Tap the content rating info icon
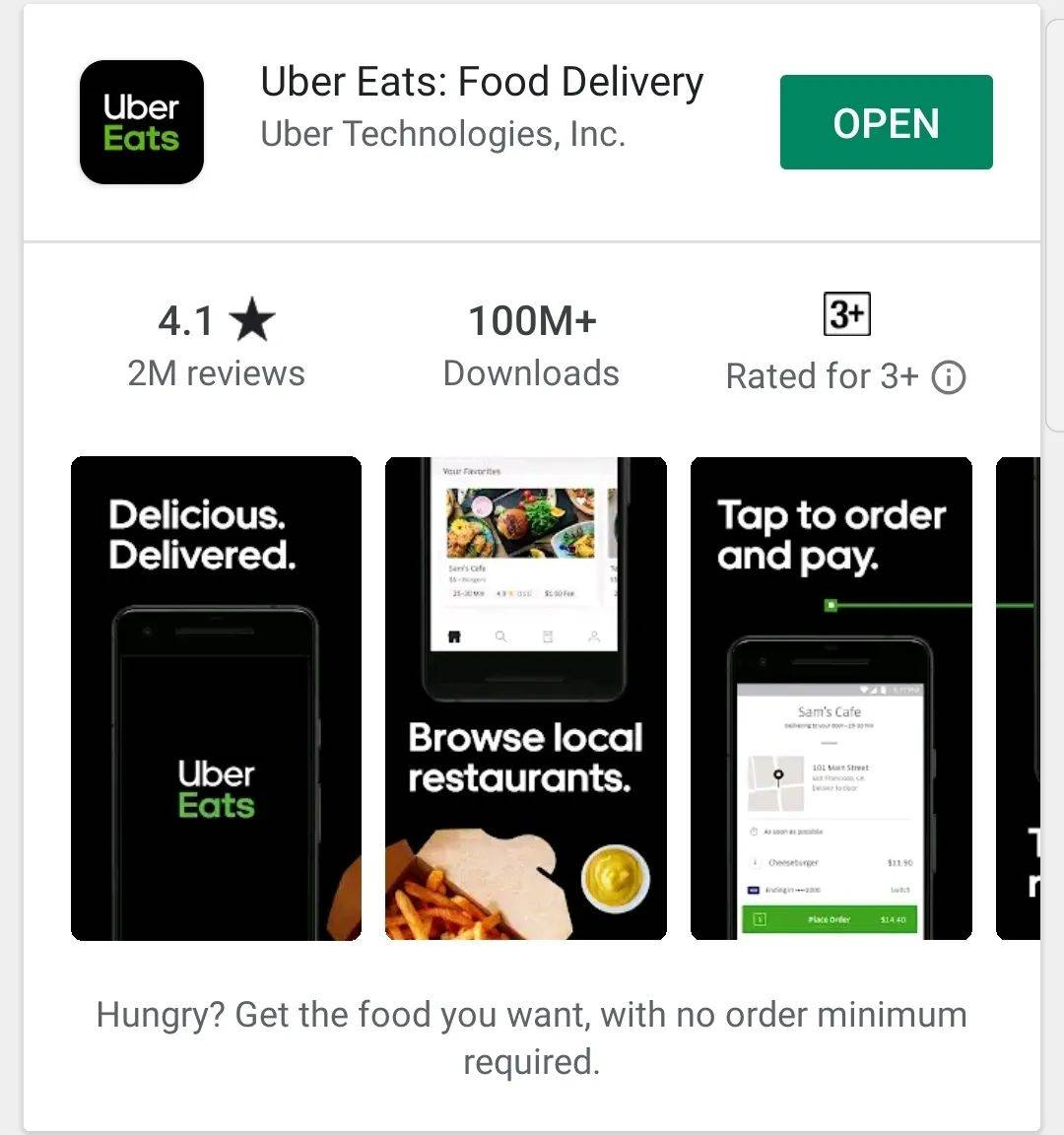This screenshot has height=1135, width=1064. point(949,377)
